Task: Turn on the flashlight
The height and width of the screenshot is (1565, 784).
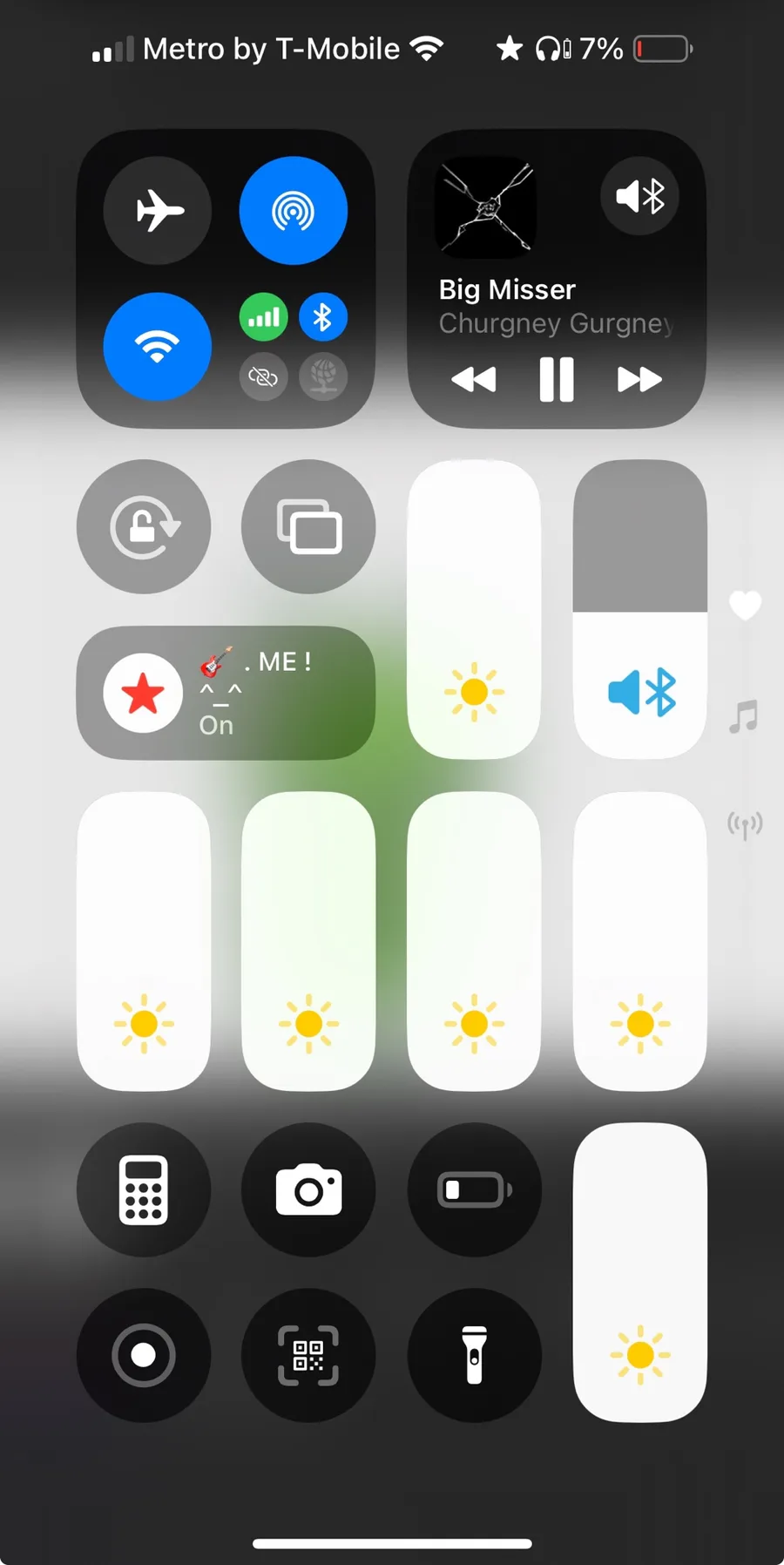Action: pyautogui.click(x=475, y=1356)
